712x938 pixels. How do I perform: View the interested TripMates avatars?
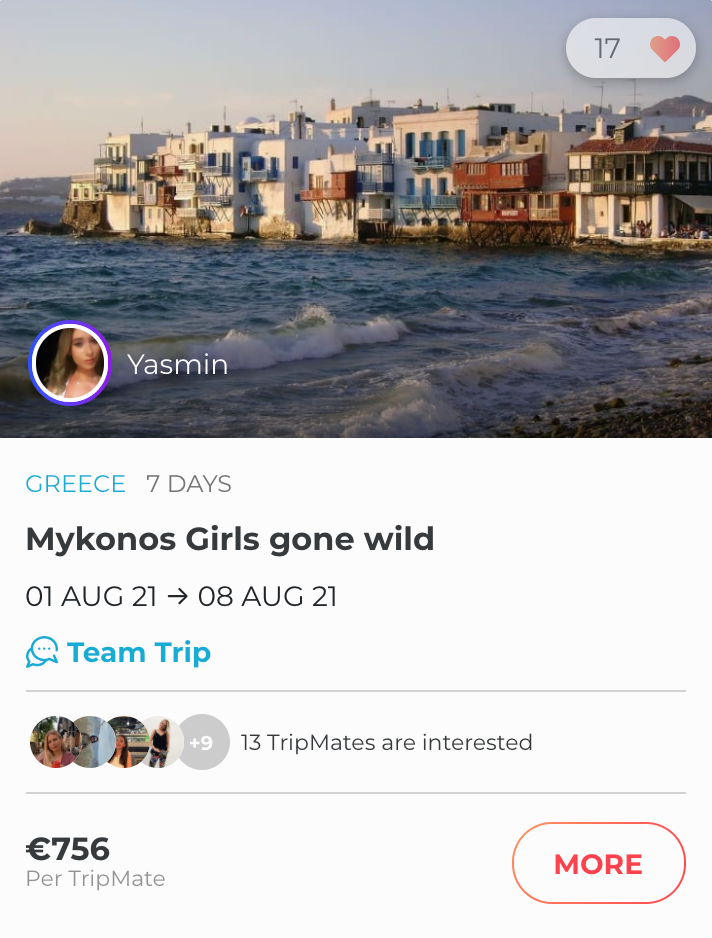[x=130, y=742]
